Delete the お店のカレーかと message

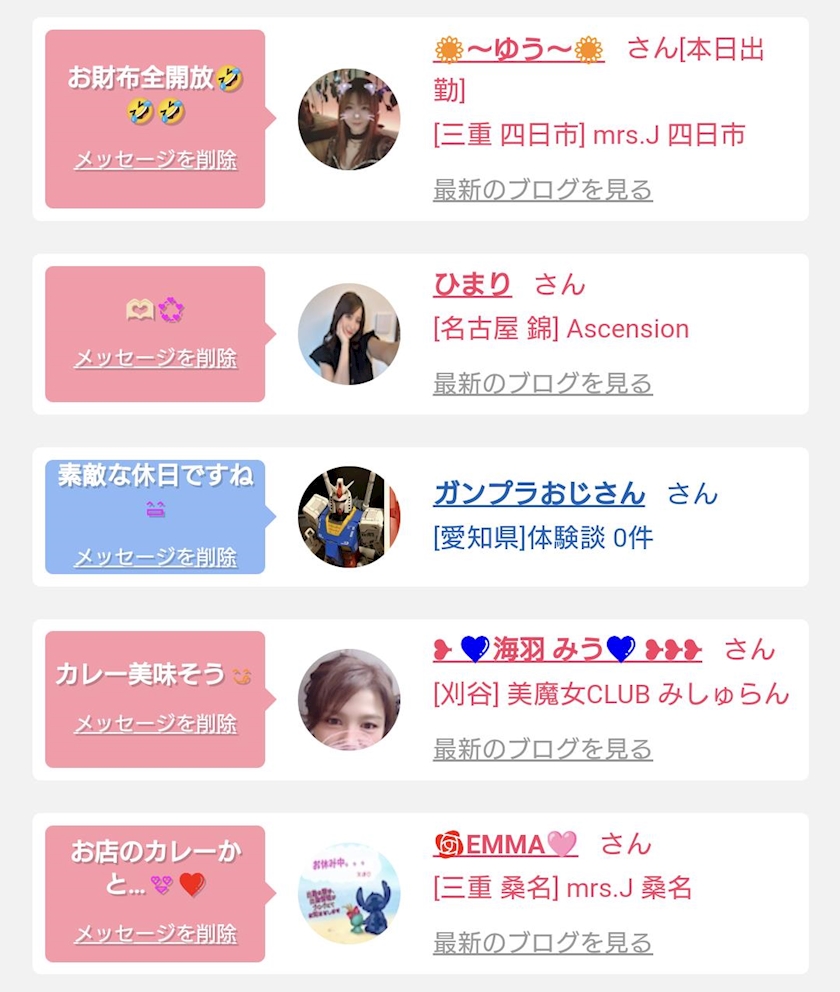pos(156,933)
